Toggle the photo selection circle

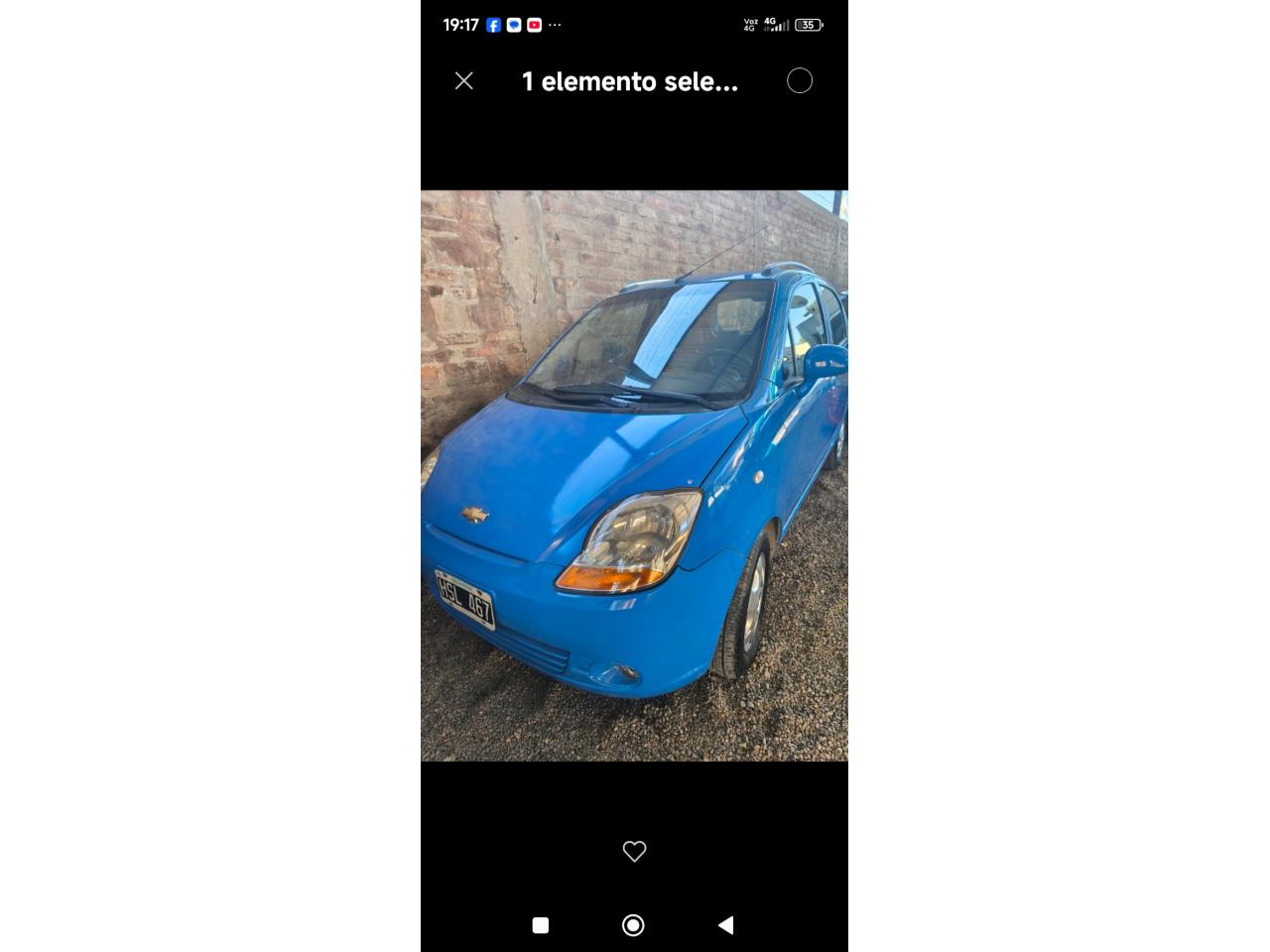pyautogui.click(x=799, y=81)
